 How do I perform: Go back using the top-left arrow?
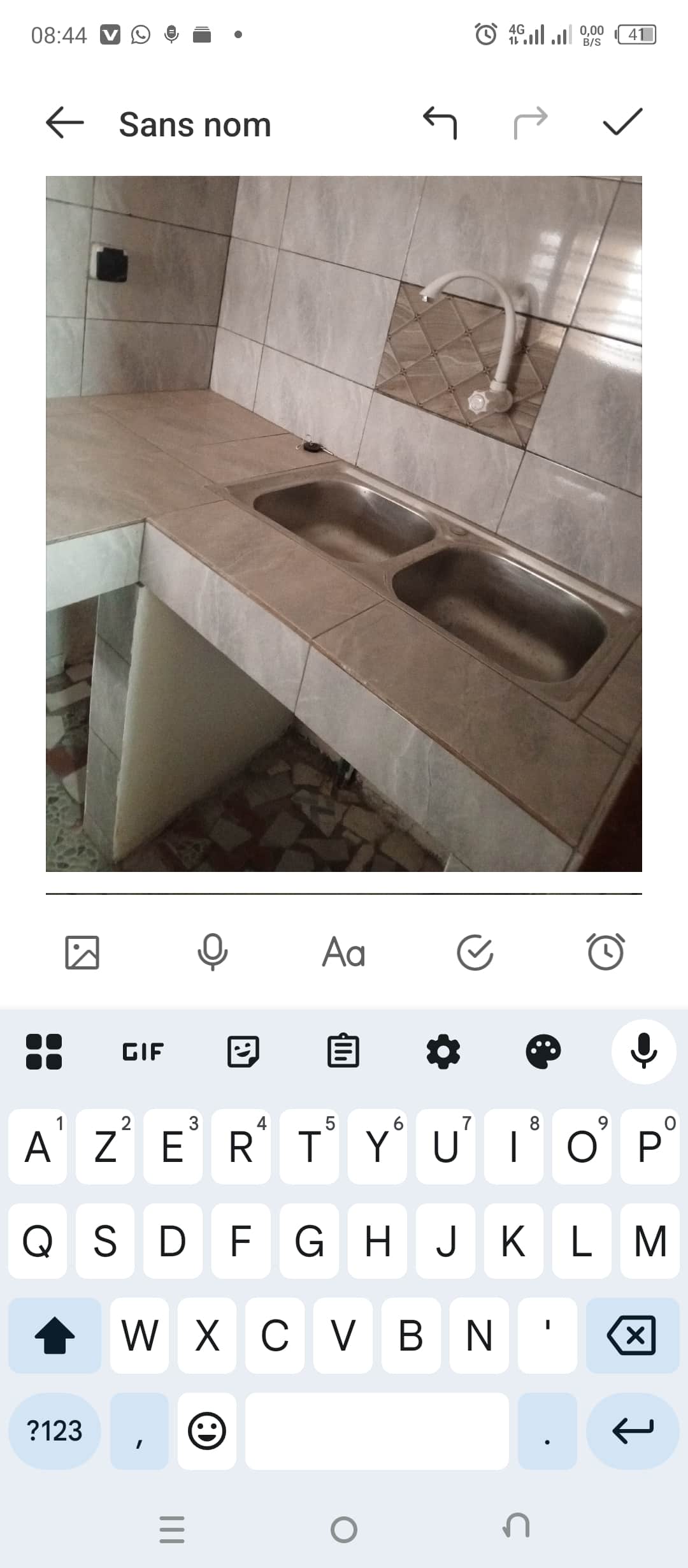65,122
